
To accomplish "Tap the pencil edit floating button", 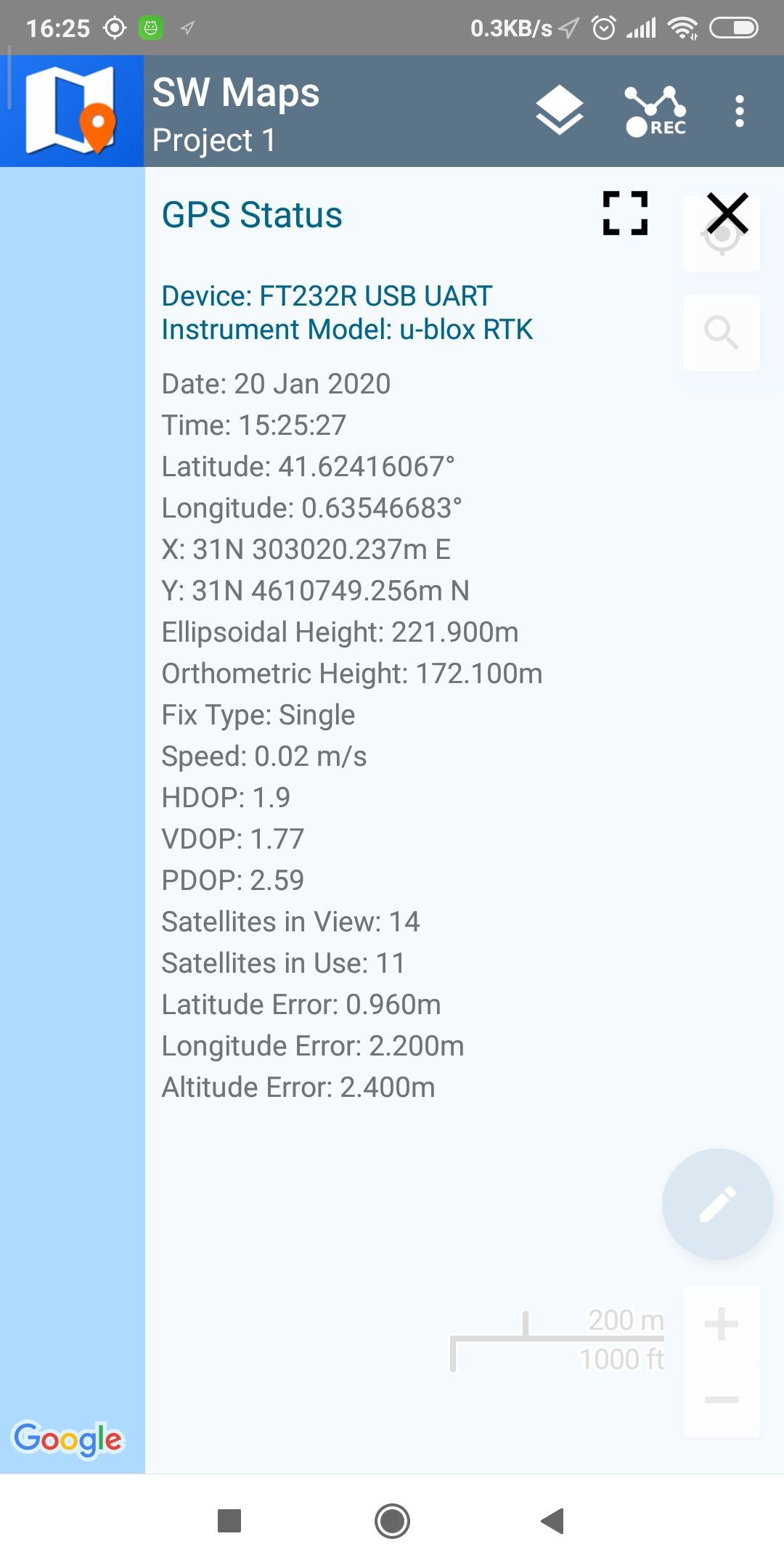I will (718, 1204).
